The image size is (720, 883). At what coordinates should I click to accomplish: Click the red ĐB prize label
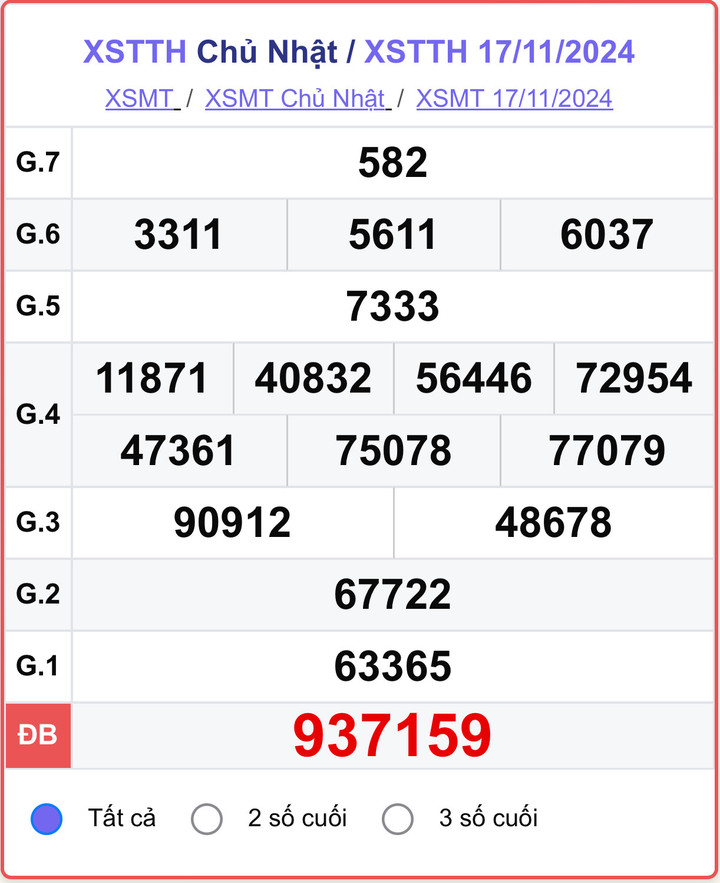[x=38, y=737]
